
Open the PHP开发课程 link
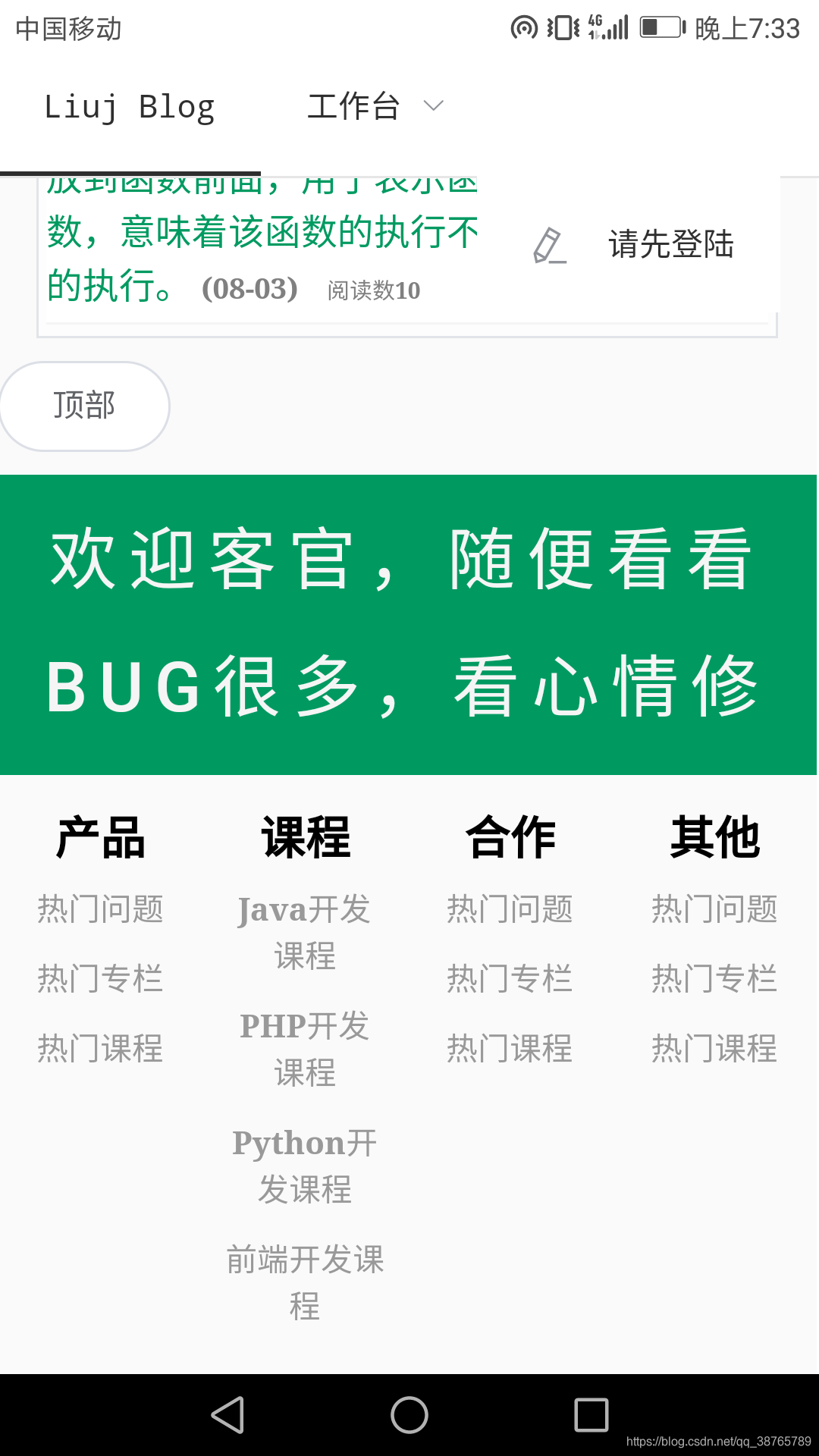304,1049
